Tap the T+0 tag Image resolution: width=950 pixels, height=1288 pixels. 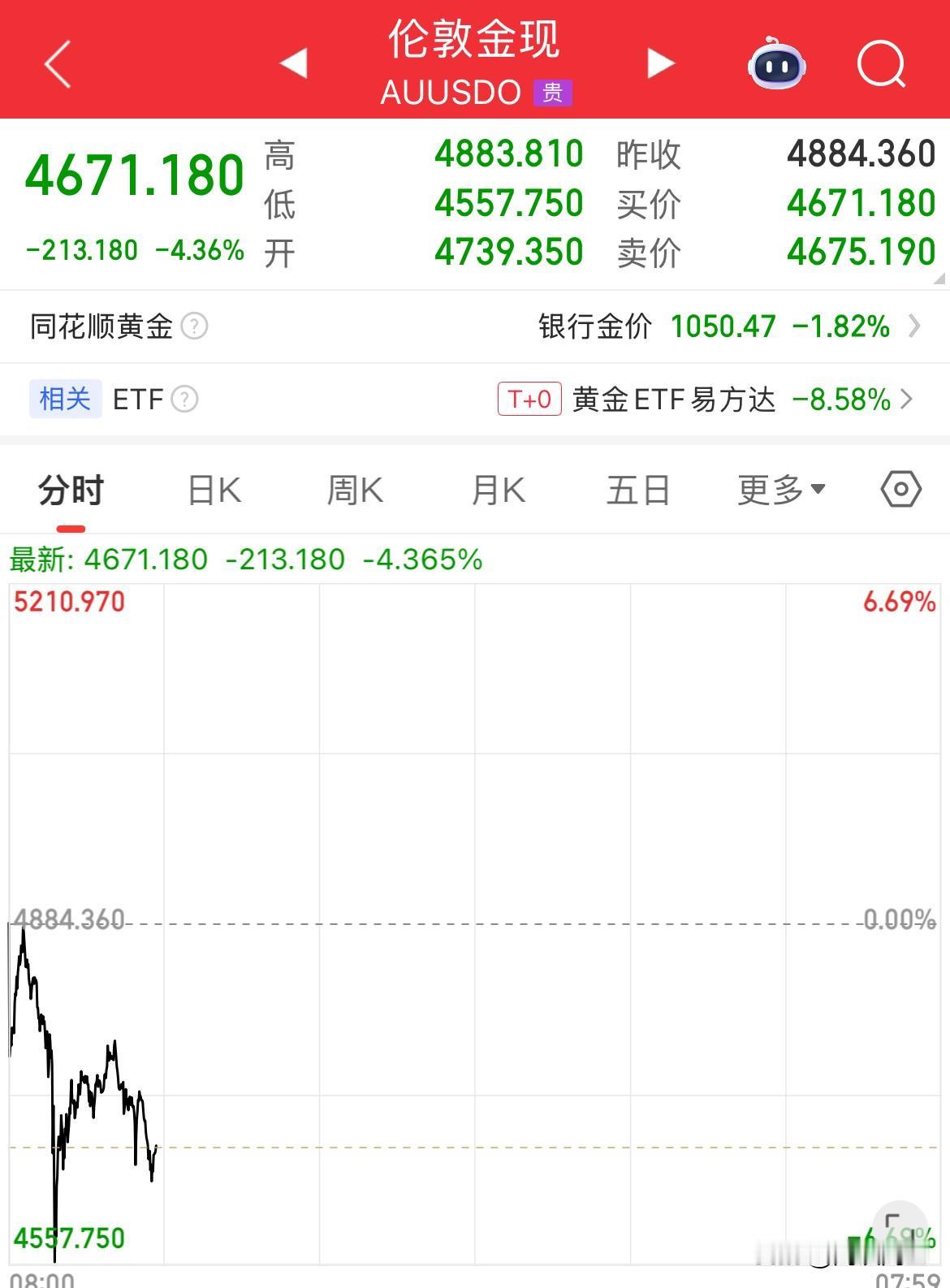529,400
